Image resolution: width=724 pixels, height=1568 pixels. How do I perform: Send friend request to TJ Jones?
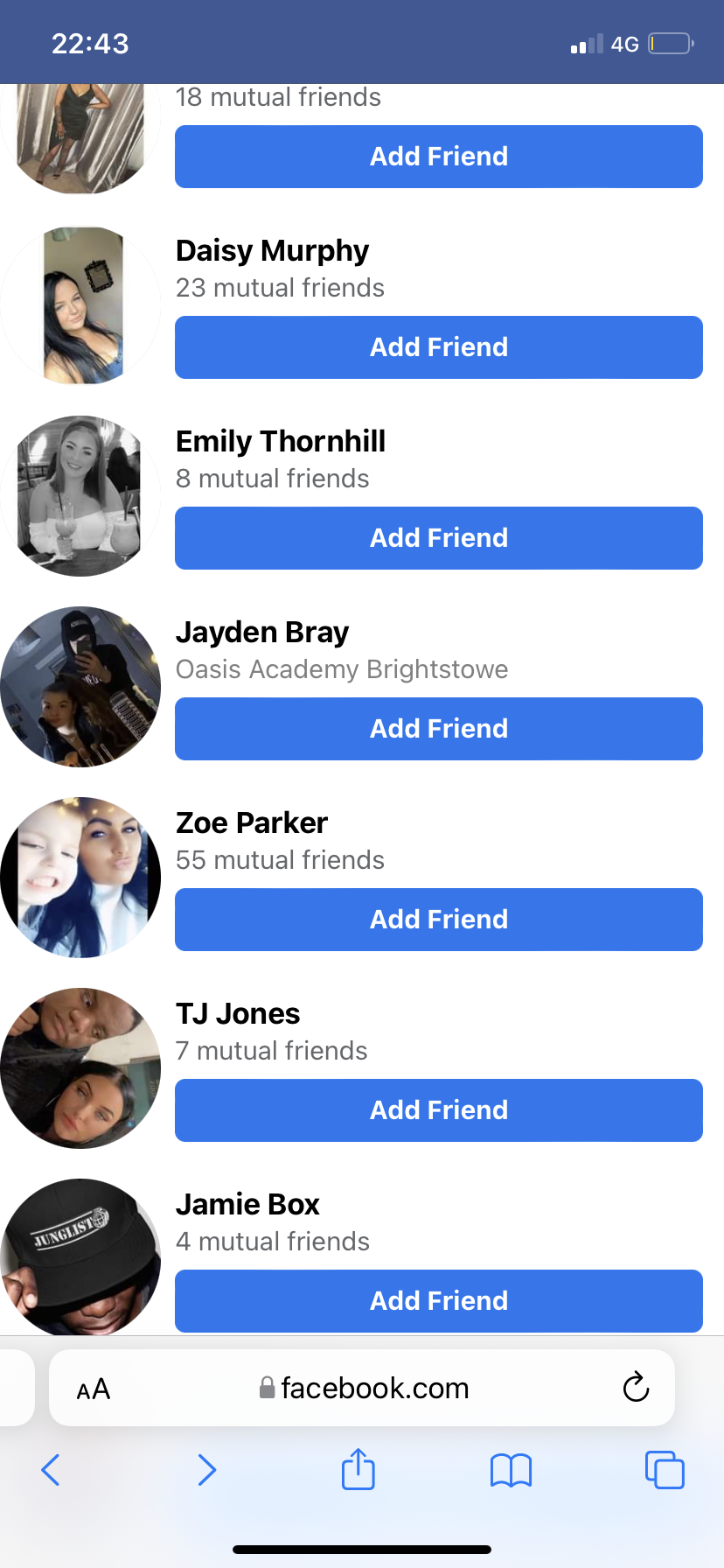(439, 1110)
